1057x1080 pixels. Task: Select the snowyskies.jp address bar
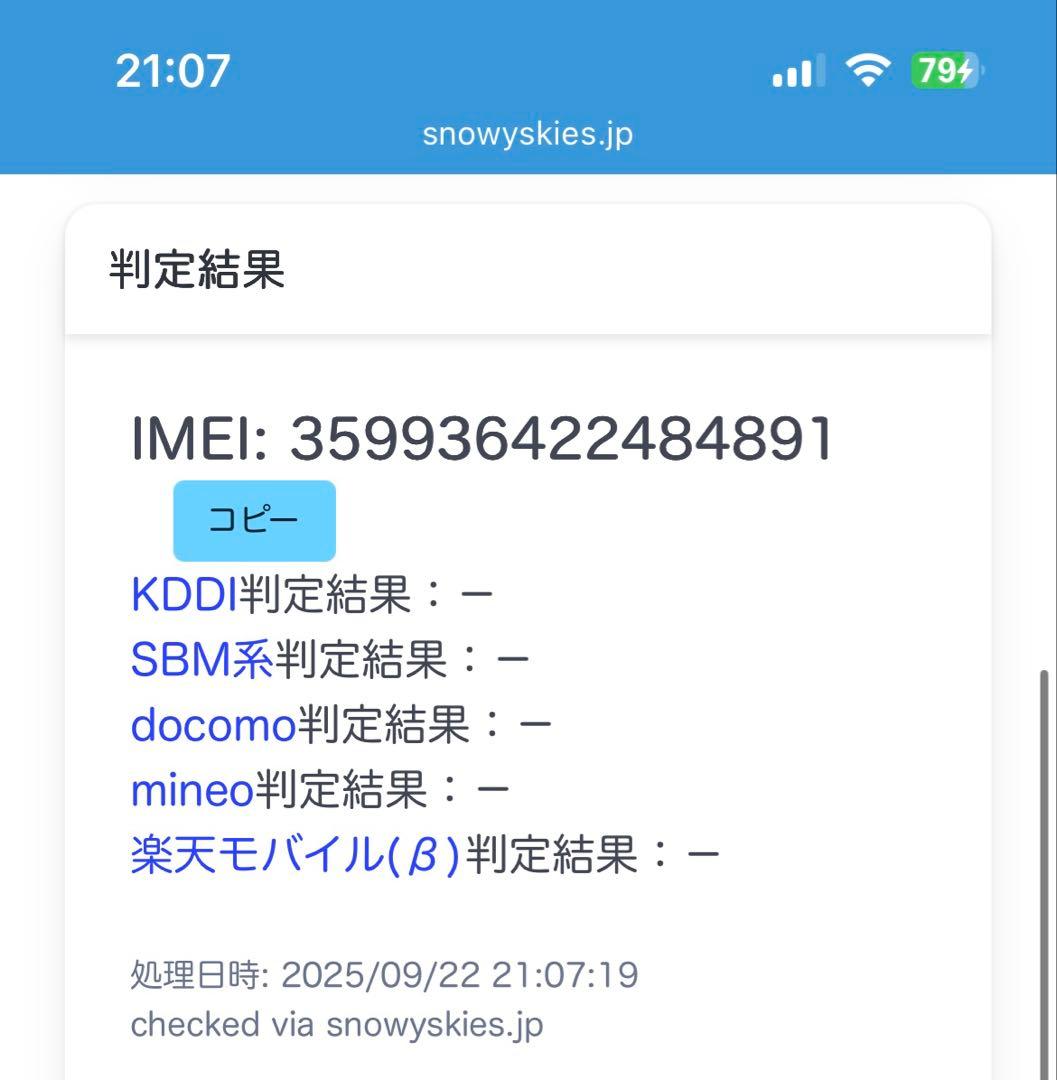pyautogui.click(x=528, y=132)
